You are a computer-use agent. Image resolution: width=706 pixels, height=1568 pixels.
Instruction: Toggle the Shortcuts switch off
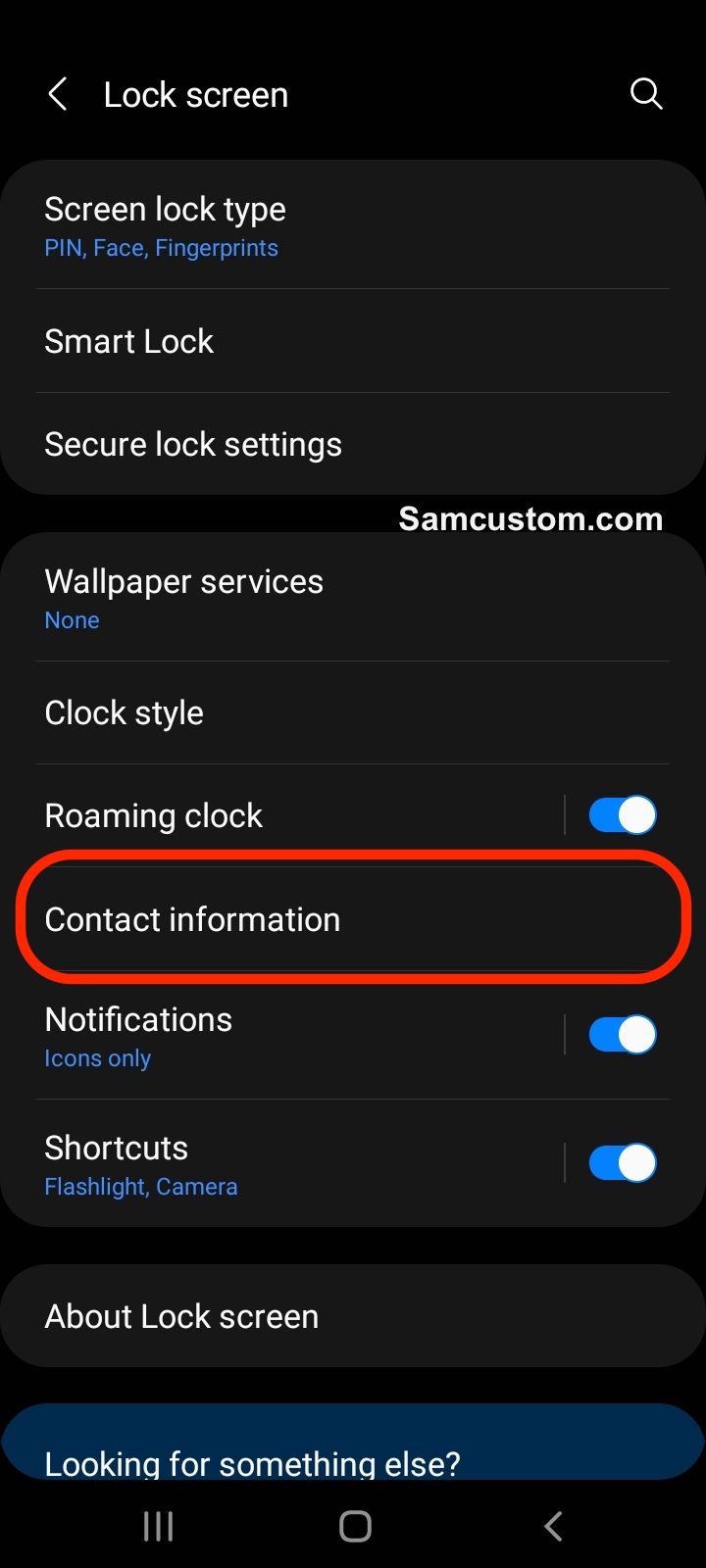point(622,1163)
